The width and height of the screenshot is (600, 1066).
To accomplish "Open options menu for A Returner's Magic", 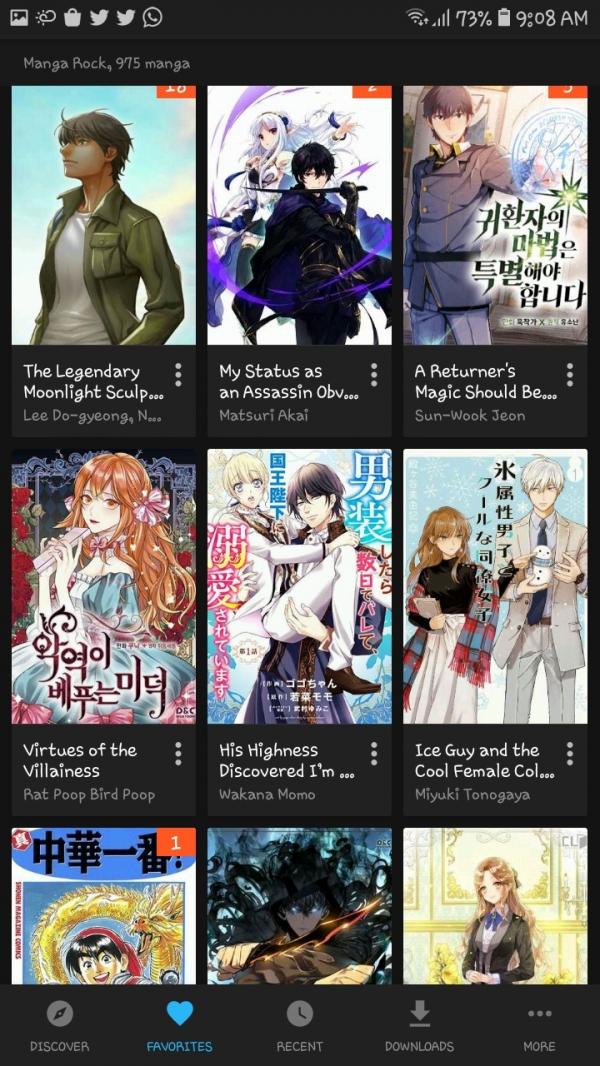I will [x=570, y=375].
